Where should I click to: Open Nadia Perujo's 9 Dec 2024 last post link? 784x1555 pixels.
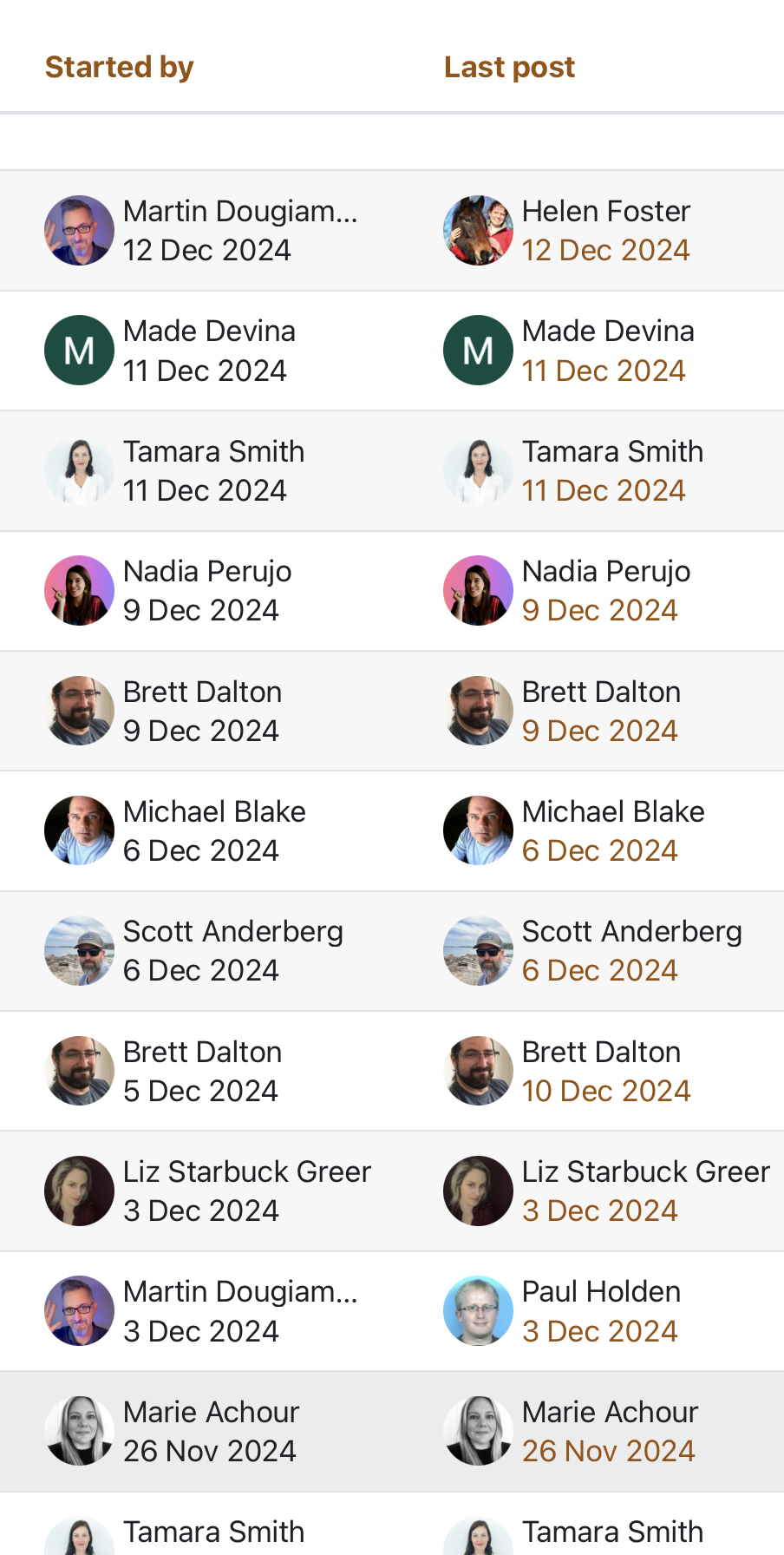point(599,610)
